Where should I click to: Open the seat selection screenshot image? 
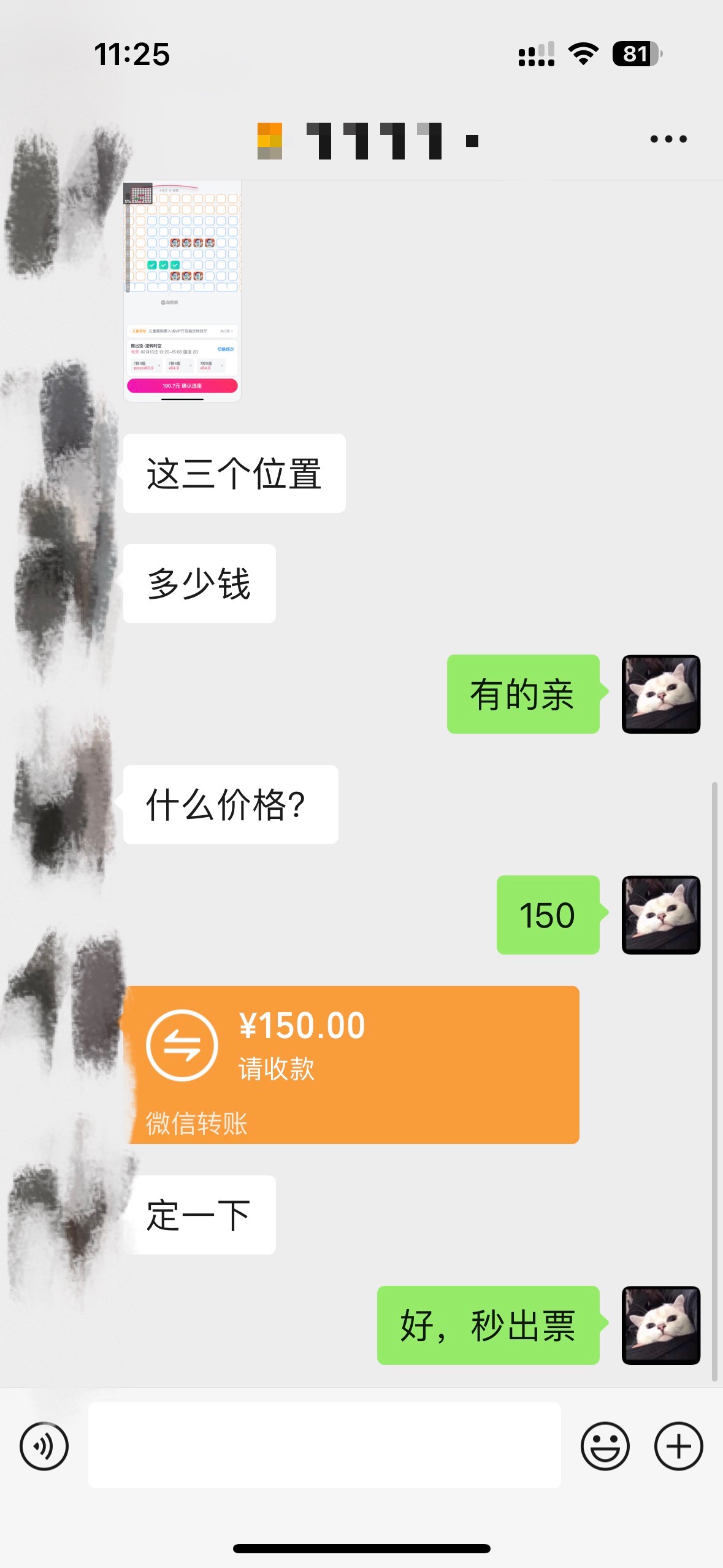point(182,291)
